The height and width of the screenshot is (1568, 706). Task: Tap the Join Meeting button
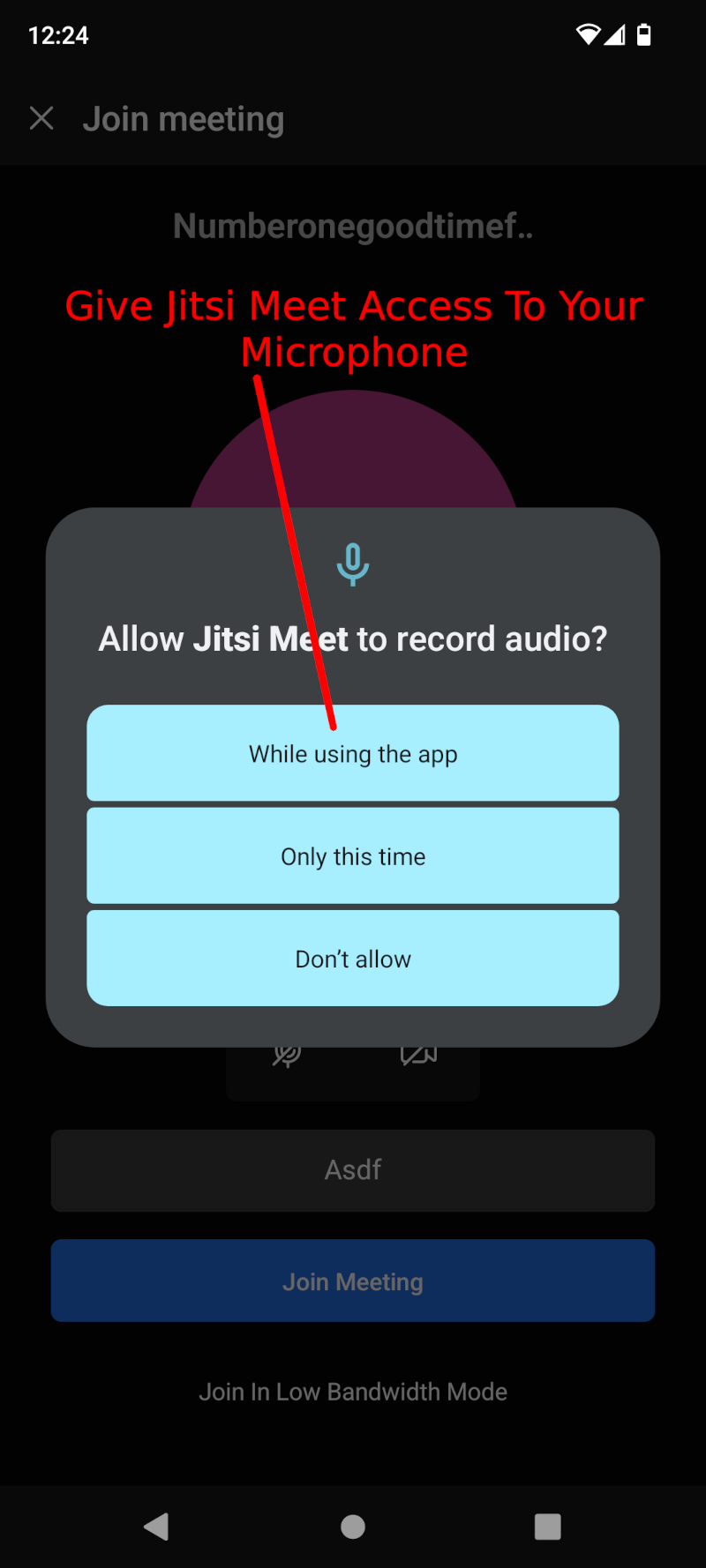click(x=353, y=1281)
